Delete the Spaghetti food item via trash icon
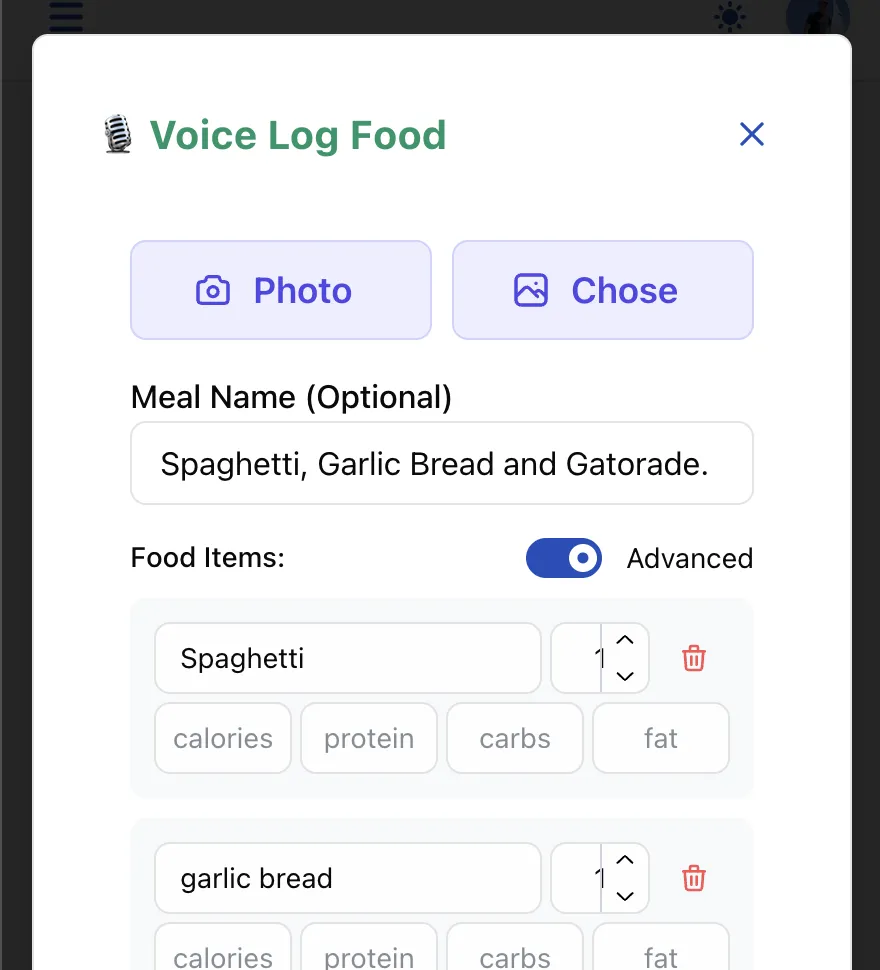The image size is (880, 970). point(693,658)
